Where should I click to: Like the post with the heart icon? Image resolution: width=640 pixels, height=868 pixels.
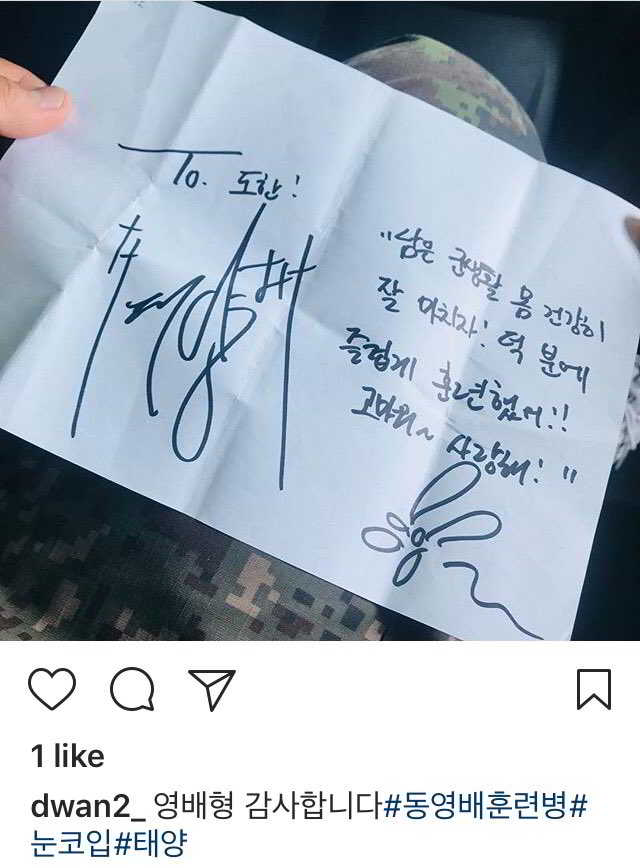(x=52, y=690)
